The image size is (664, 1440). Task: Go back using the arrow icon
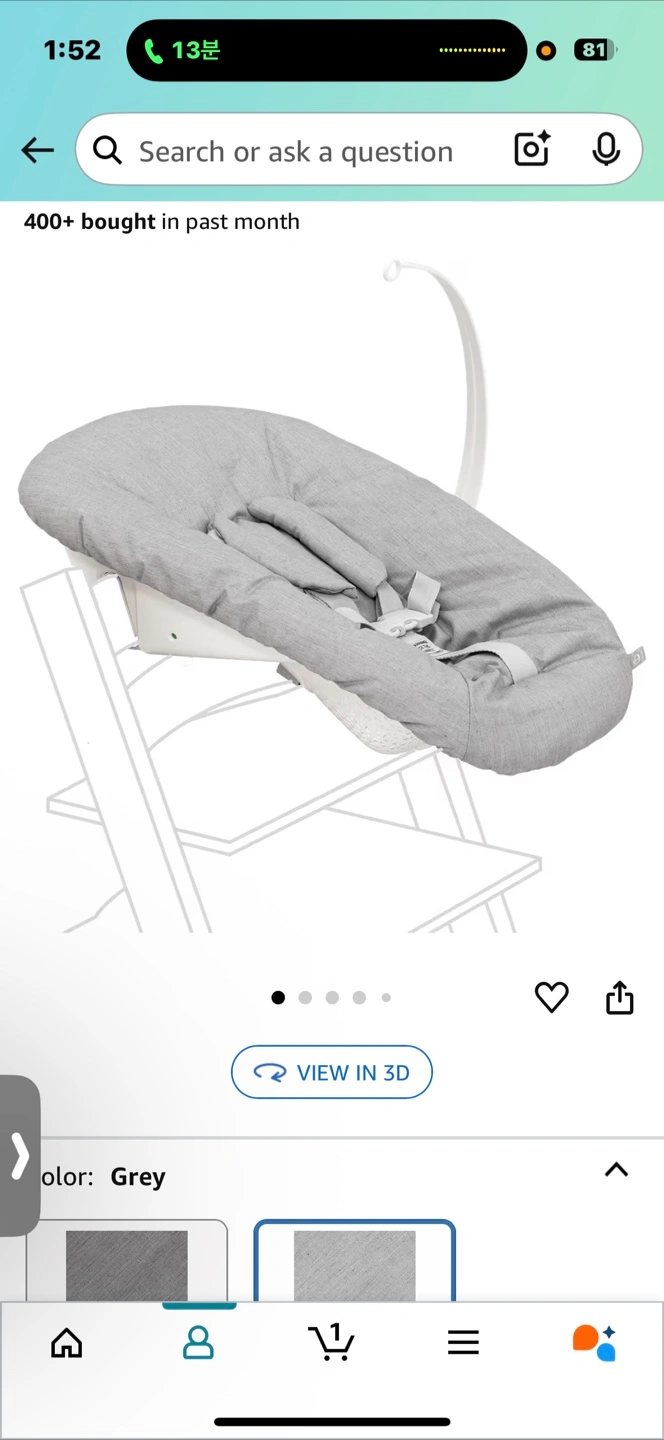pyautogui.click(x=38, y=151)
